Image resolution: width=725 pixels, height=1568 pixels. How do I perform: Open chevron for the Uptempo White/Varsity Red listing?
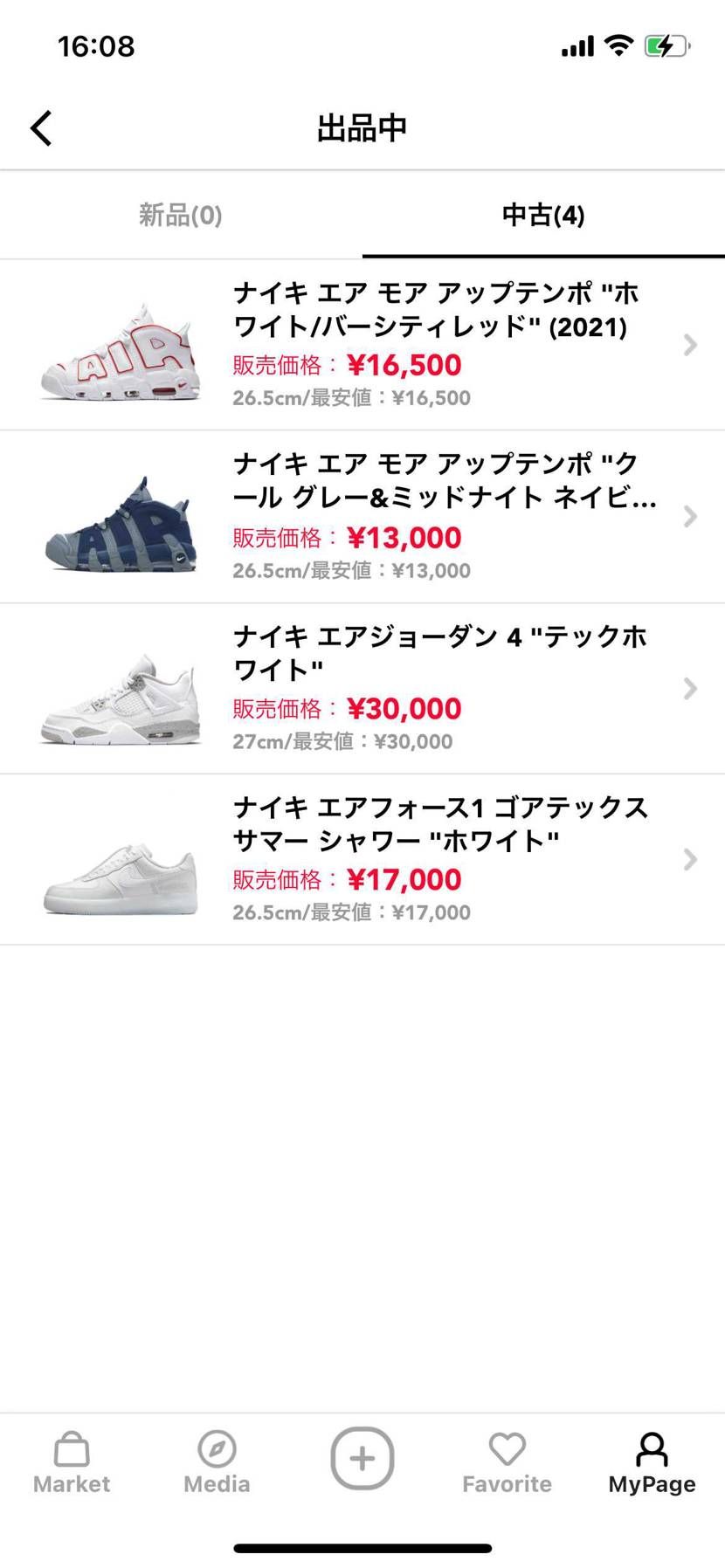click(689, 346)
